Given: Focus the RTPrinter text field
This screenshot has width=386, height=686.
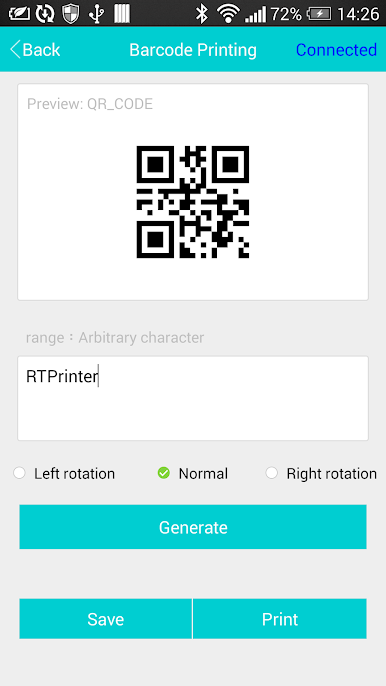Looking at the screenshot, I should pos(193,398).
